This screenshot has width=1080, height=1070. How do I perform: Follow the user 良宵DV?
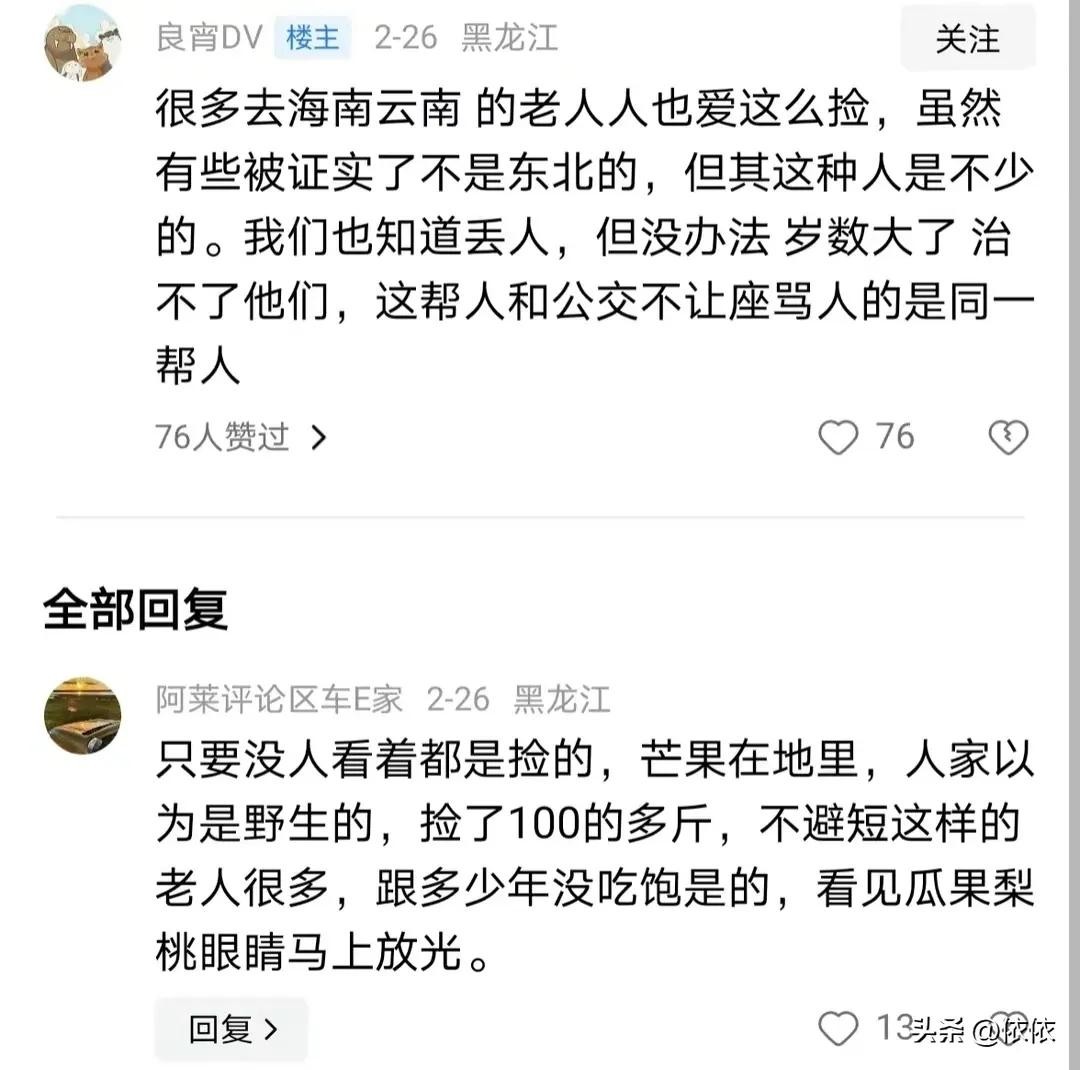pos(967,39)
